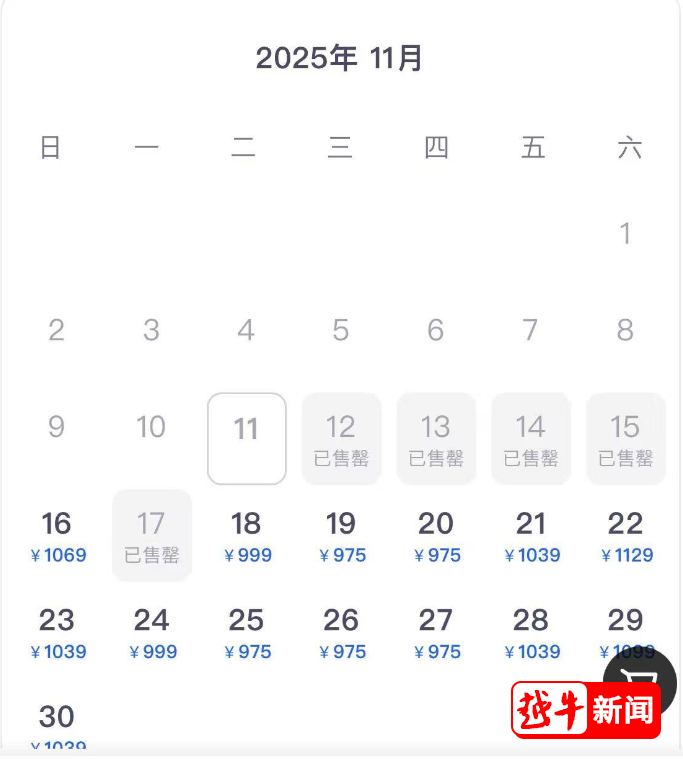The height and width of the screenshot is (760, 683).
Task: Choose November 28 at ¥1039
Action: pyautogui.click(x=531, y=633)
